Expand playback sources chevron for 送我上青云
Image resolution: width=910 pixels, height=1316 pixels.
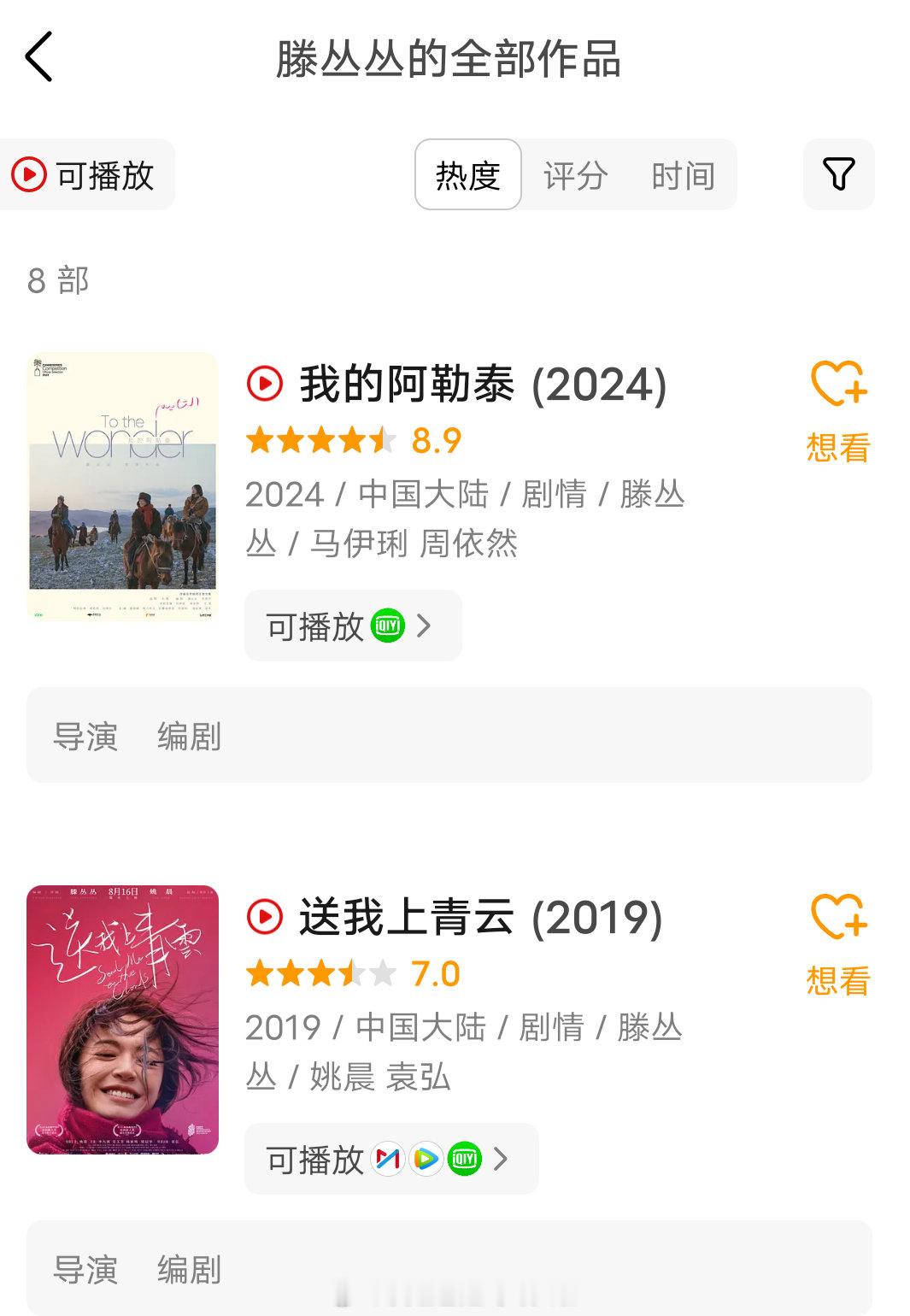click(502, 1159)
